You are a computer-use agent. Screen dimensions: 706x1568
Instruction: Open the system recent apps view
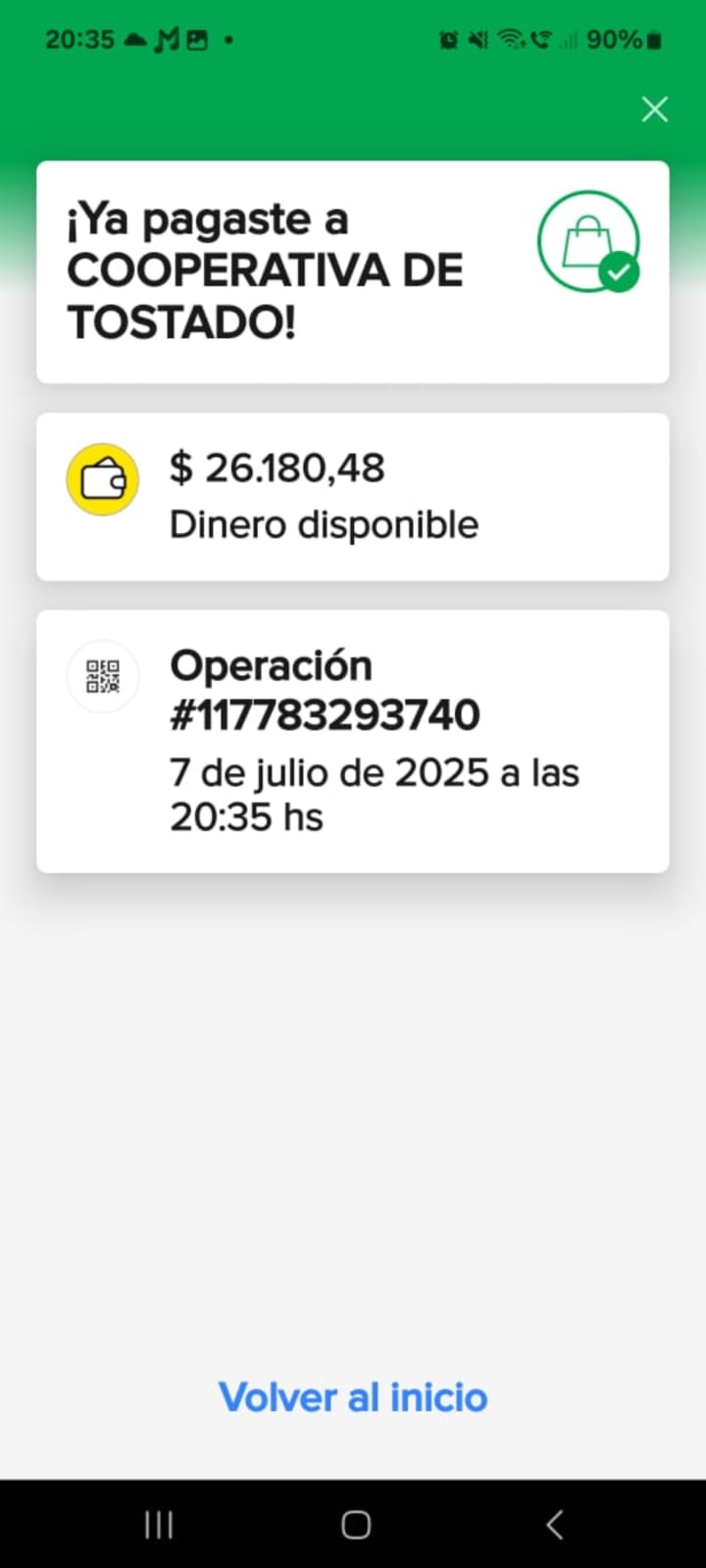pos(159,1524)
